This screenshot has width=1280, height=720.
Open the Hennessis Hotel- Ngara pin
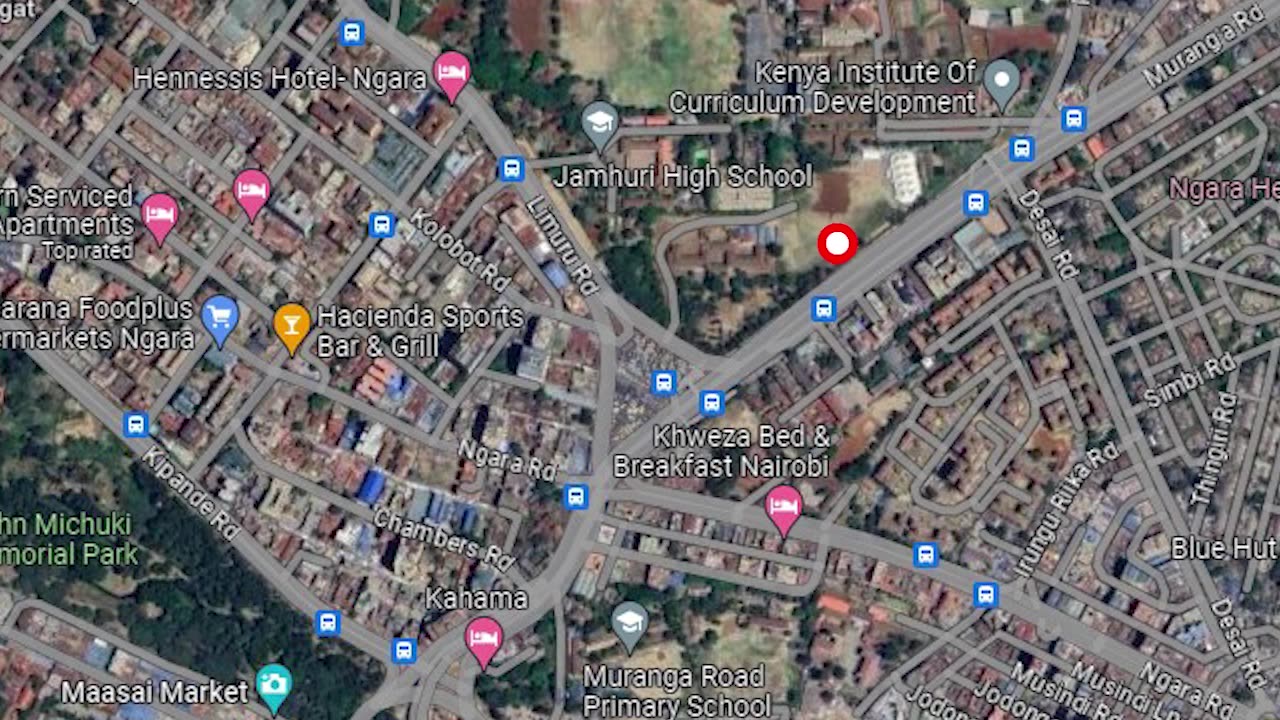pos(452,72)
